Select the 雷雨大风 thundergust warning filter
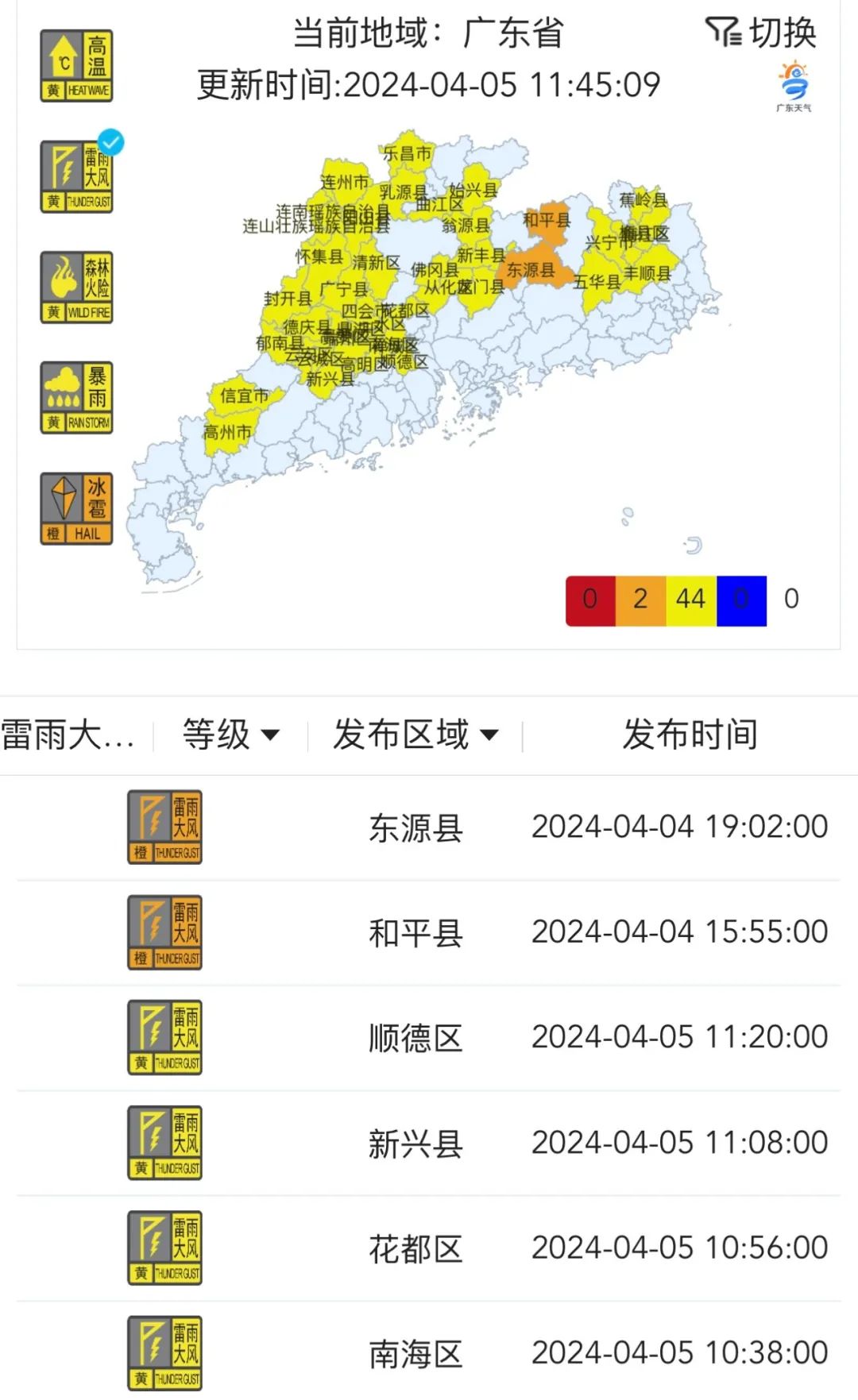This screenshot has width=858, height=1400. tap(76, 177)
